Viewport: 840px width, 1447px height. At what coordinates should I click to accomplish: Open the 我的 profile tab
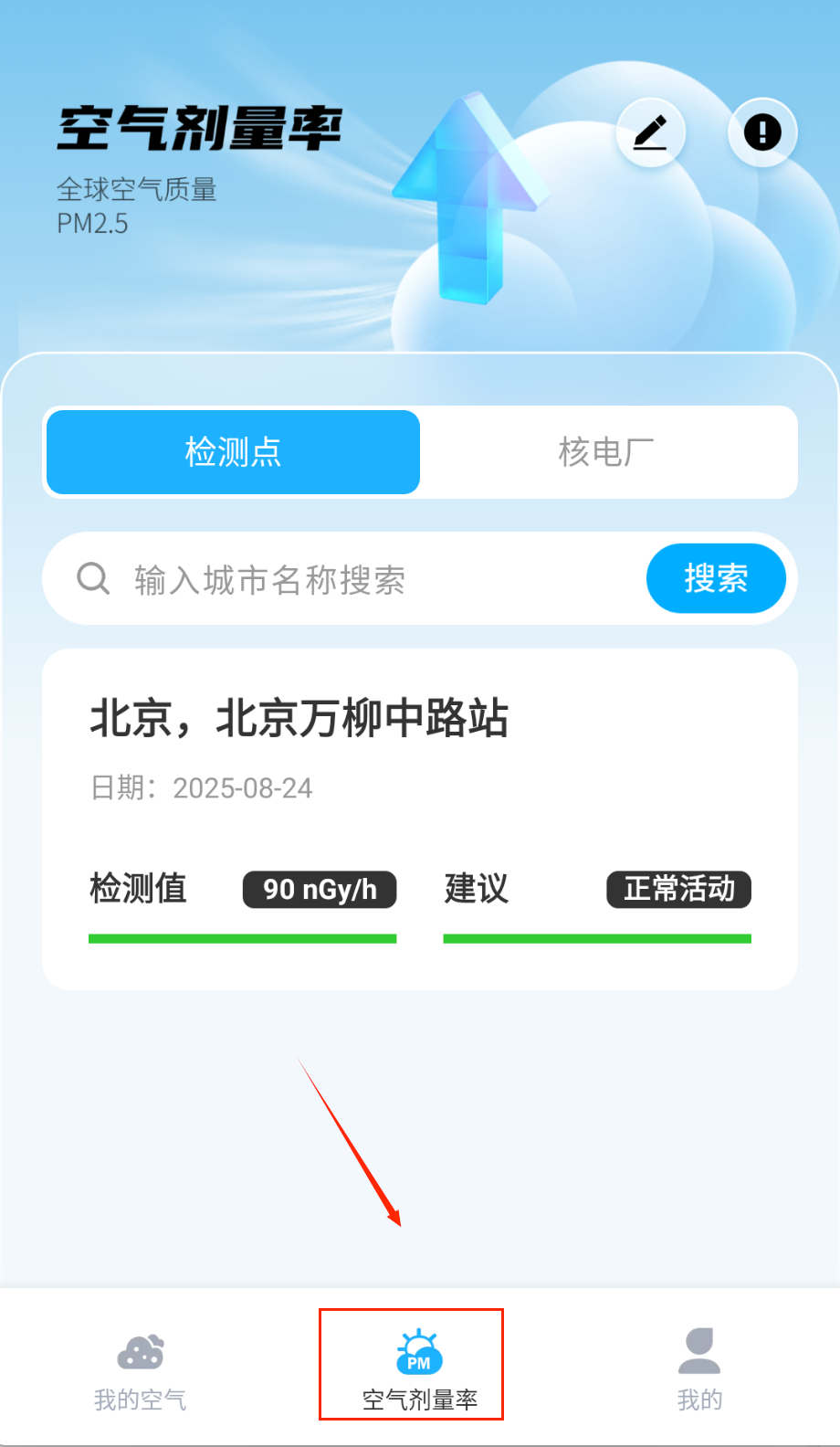(x=699, y=1367)
